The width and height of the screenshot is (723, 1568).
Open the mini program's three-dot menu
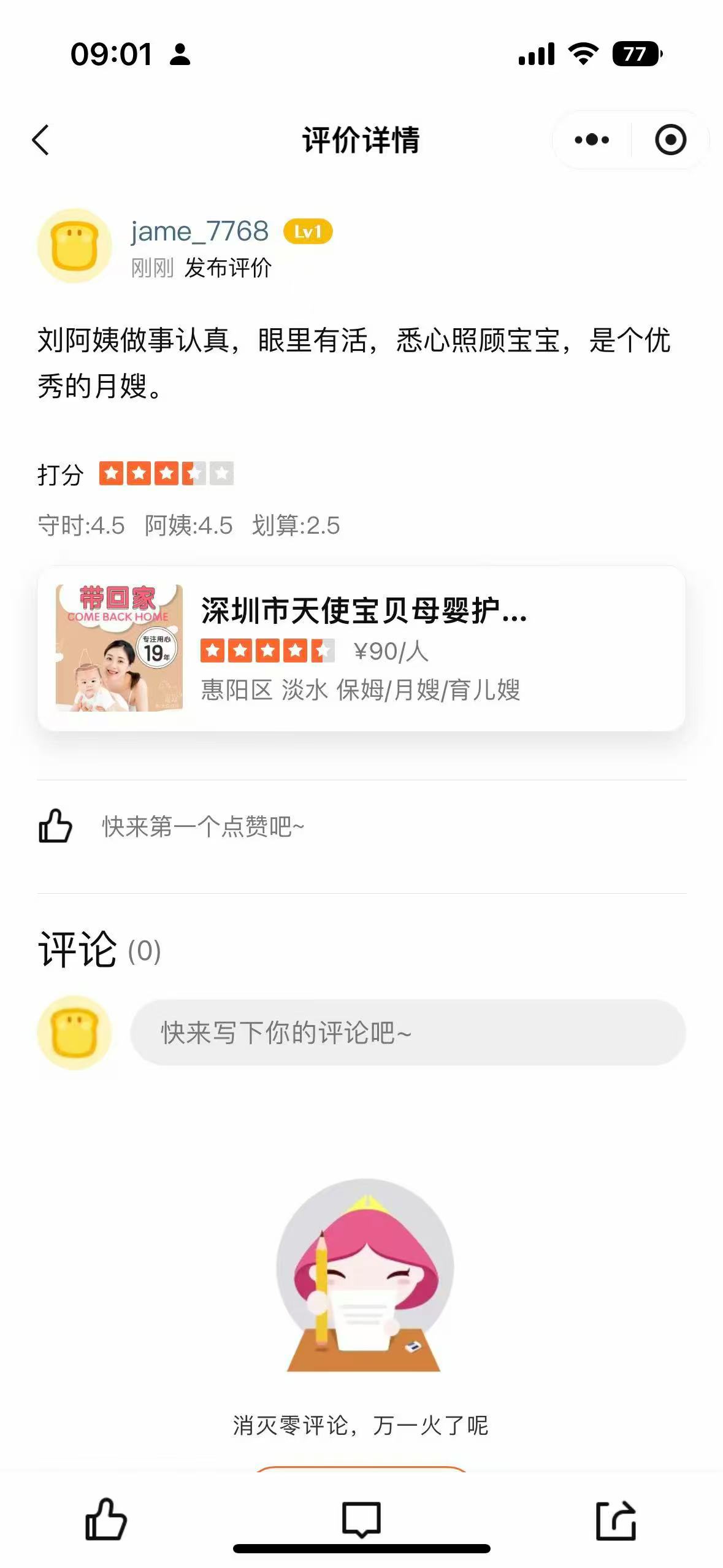(x=592, y=140)
